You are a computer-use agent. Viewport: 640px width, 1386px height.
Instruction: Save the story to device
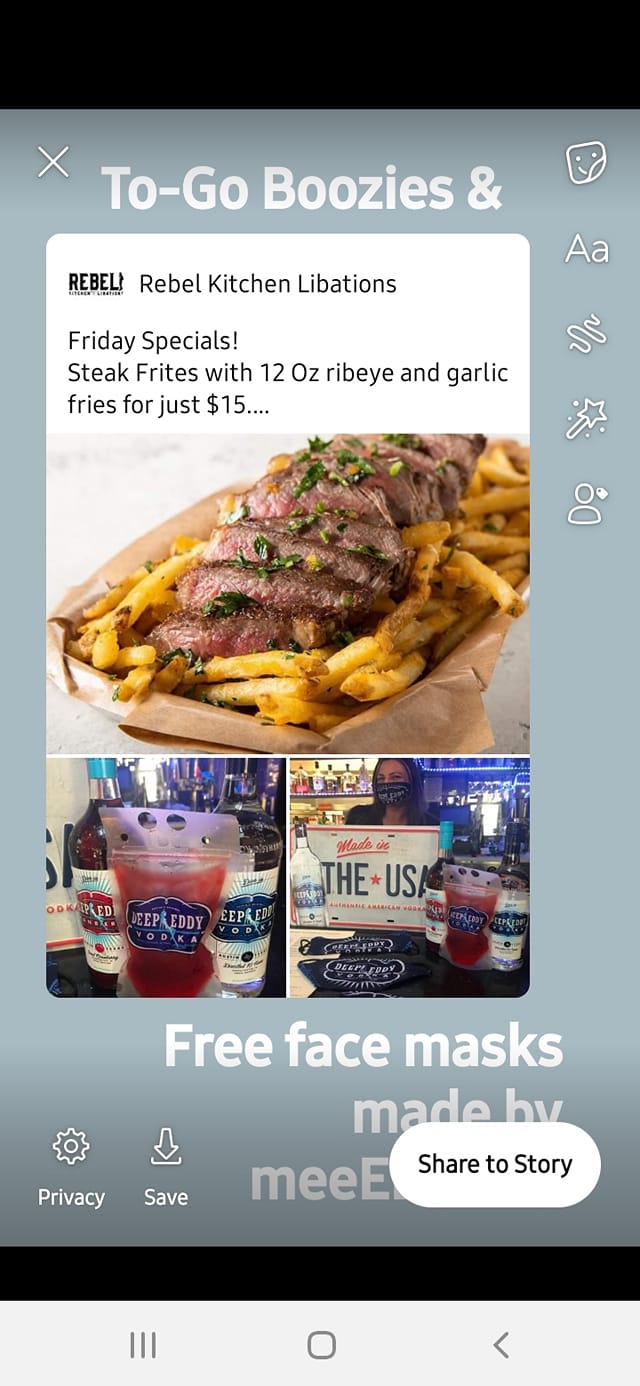pyautogui.click(x=166, y=1166)
